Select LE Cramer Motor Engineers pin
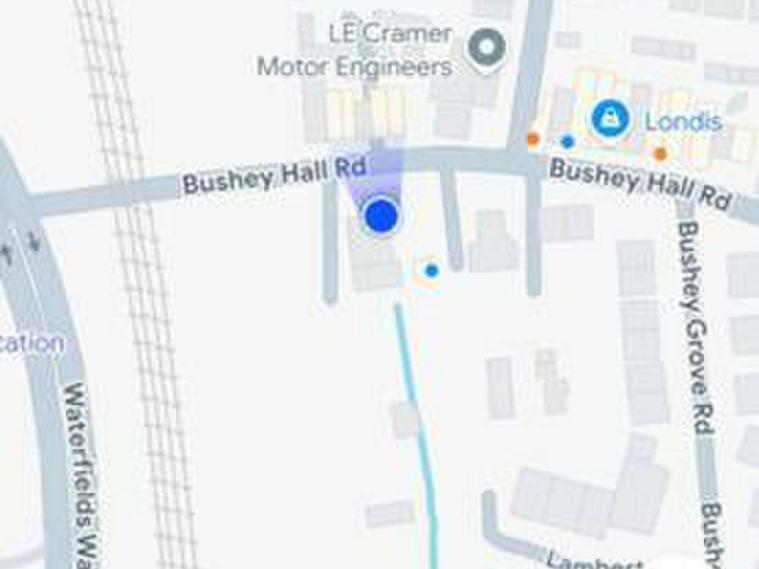Image resolution: width=759 pixels, height=569 pixels. tap(487, 47)
